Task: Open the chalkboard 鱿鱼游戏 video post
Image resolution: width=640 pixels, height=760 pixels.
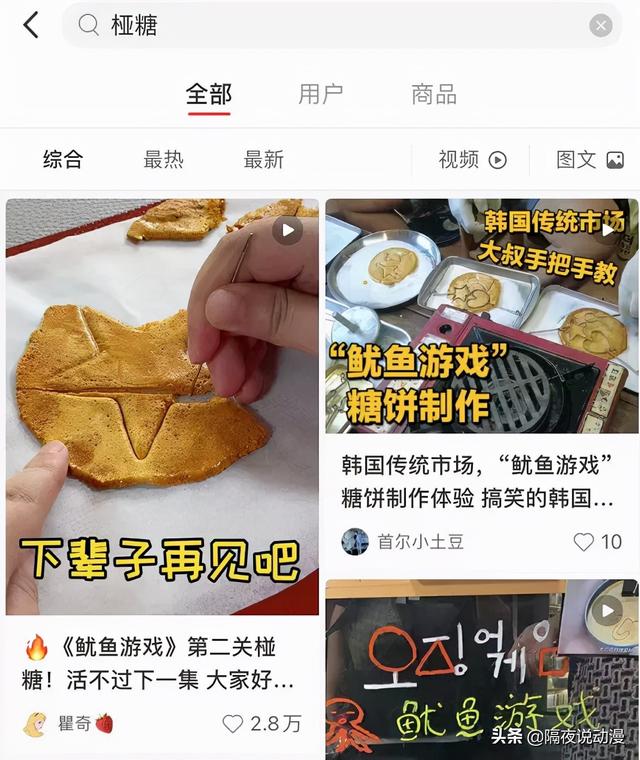Action: [481, 670]
